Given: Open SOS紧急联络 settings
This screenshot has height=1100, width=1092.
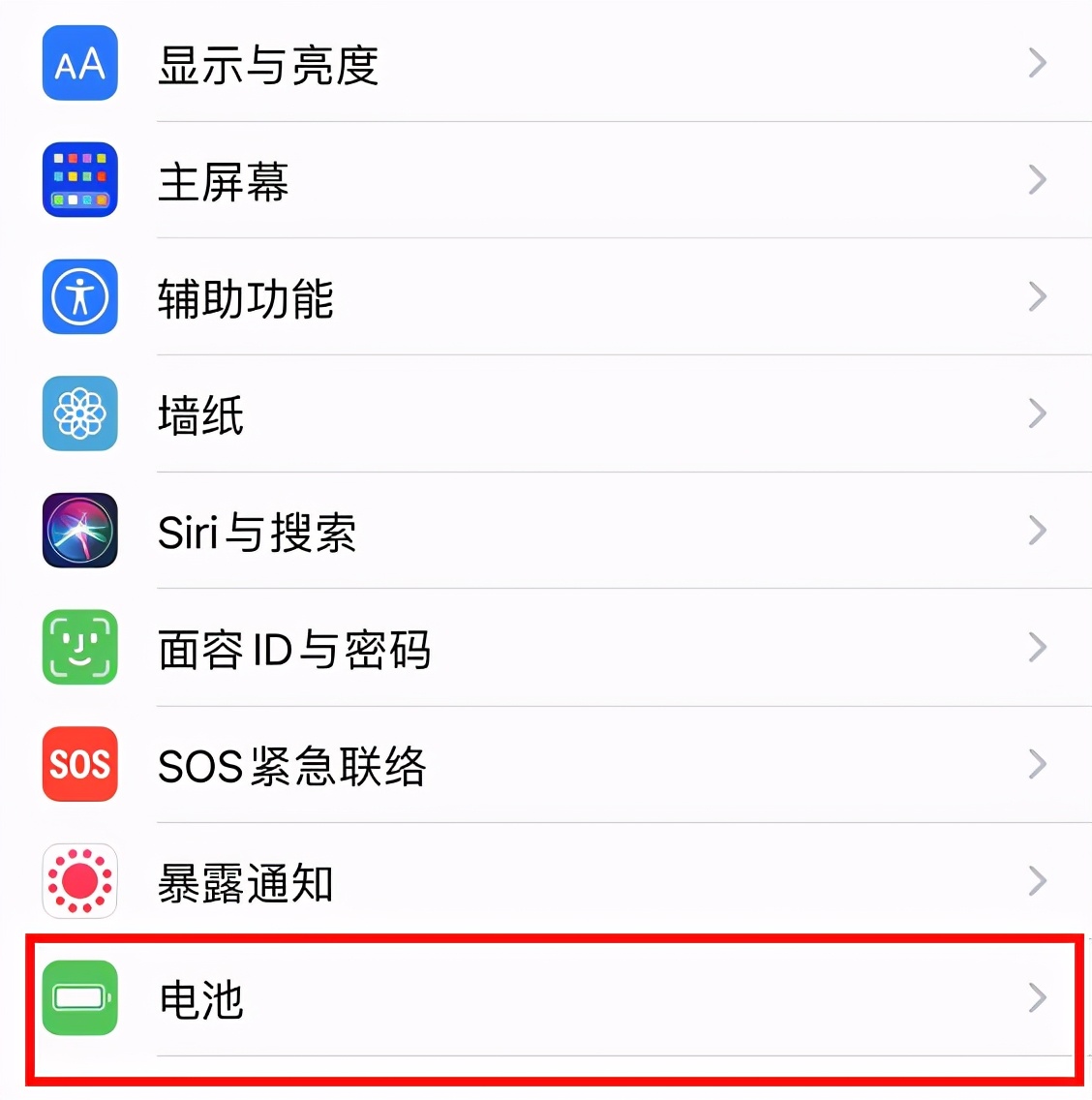Looking at the screenshot, I should (x=292, y=766).
